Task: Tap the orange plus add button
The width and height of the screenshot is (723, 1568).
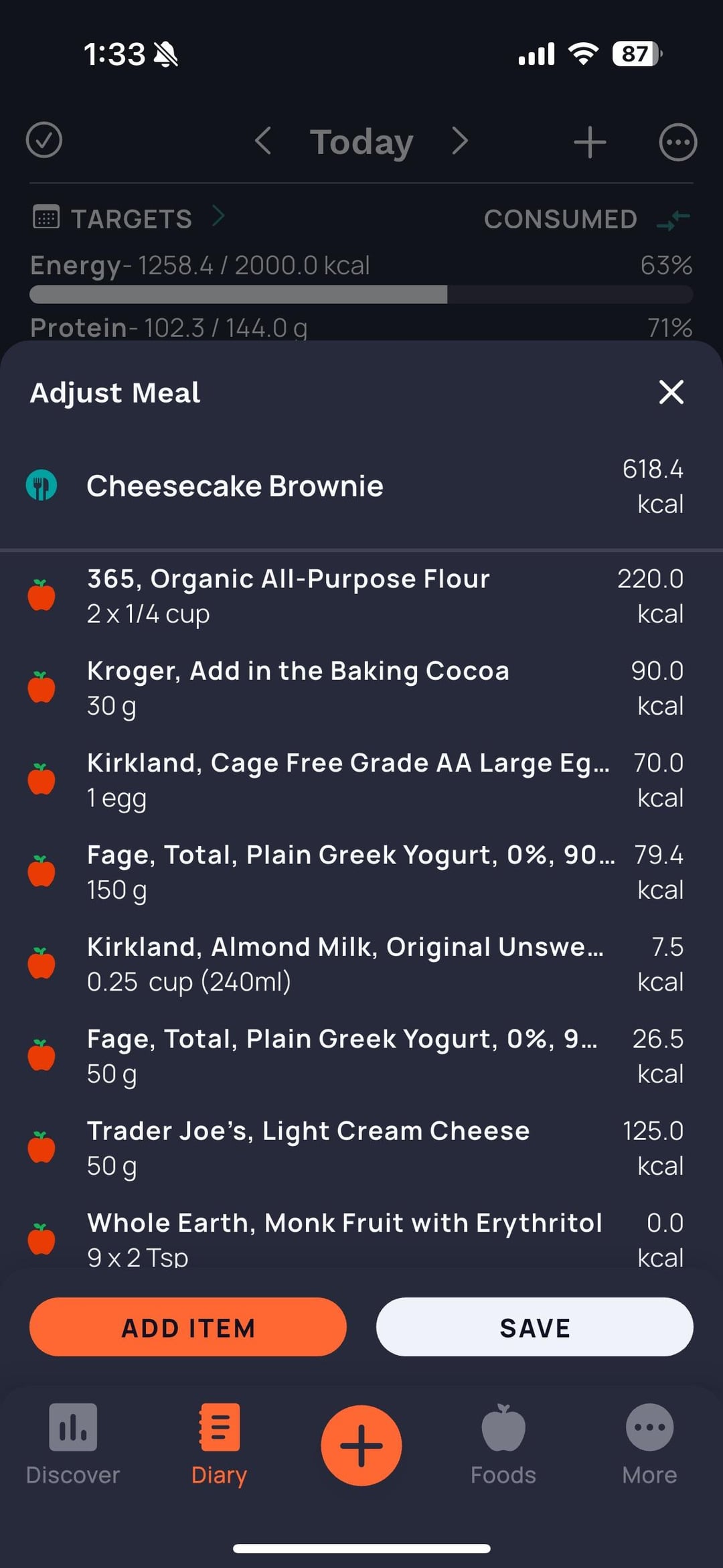Action: tap(361, 1445)
